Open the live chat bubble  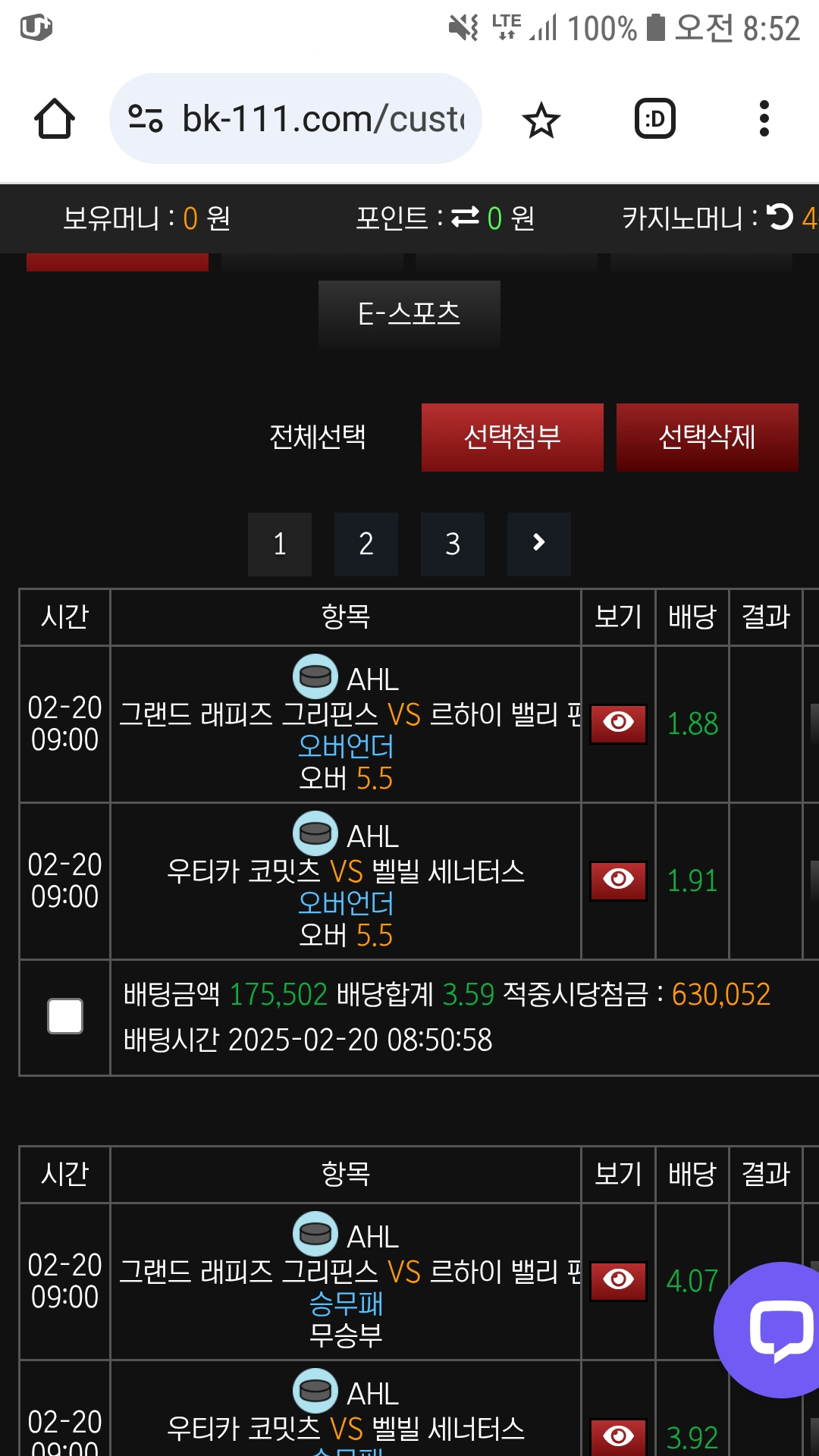(x=773, y=1329)
